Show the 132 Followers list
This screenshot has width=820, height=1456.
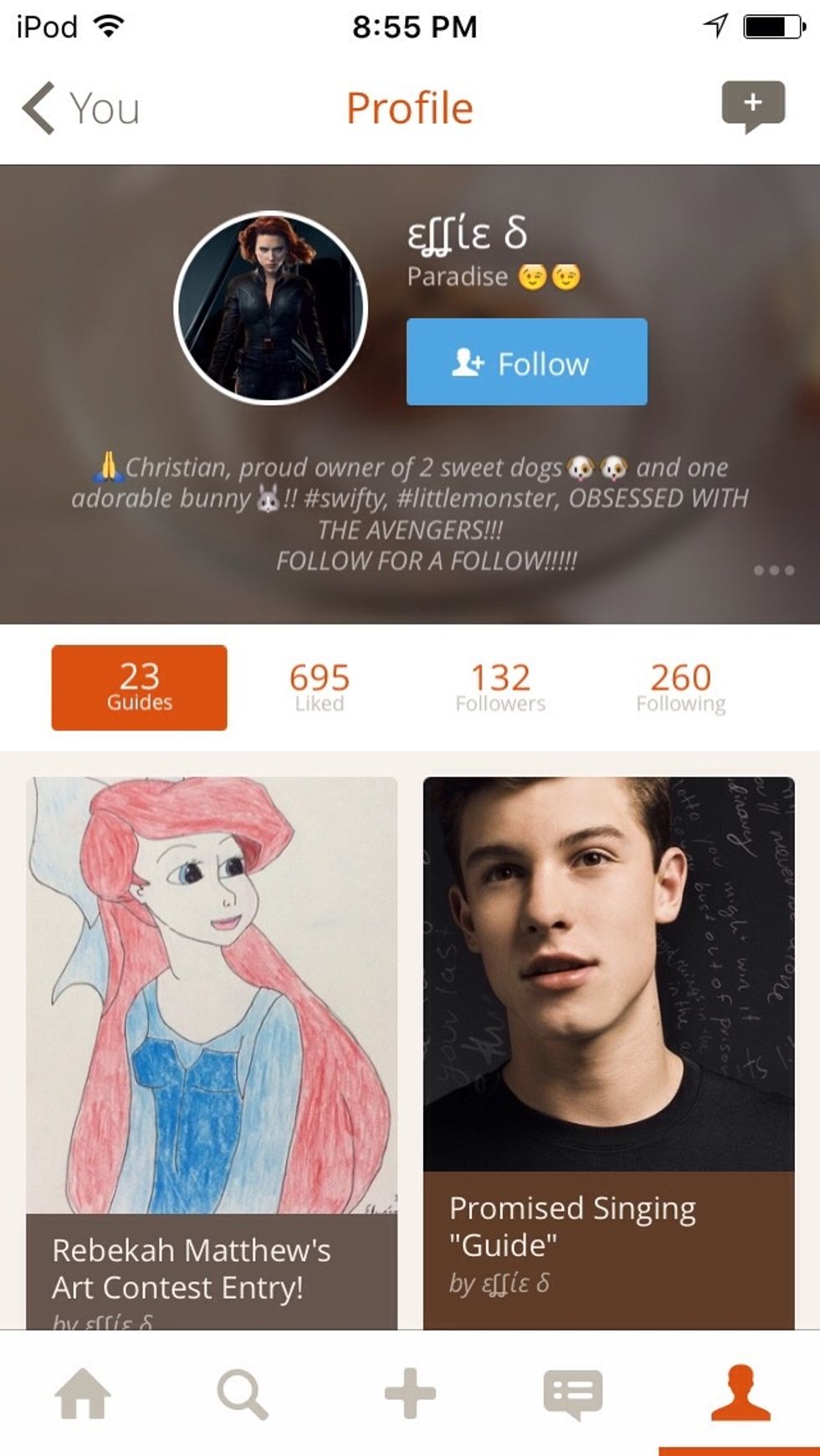point(500,687)
